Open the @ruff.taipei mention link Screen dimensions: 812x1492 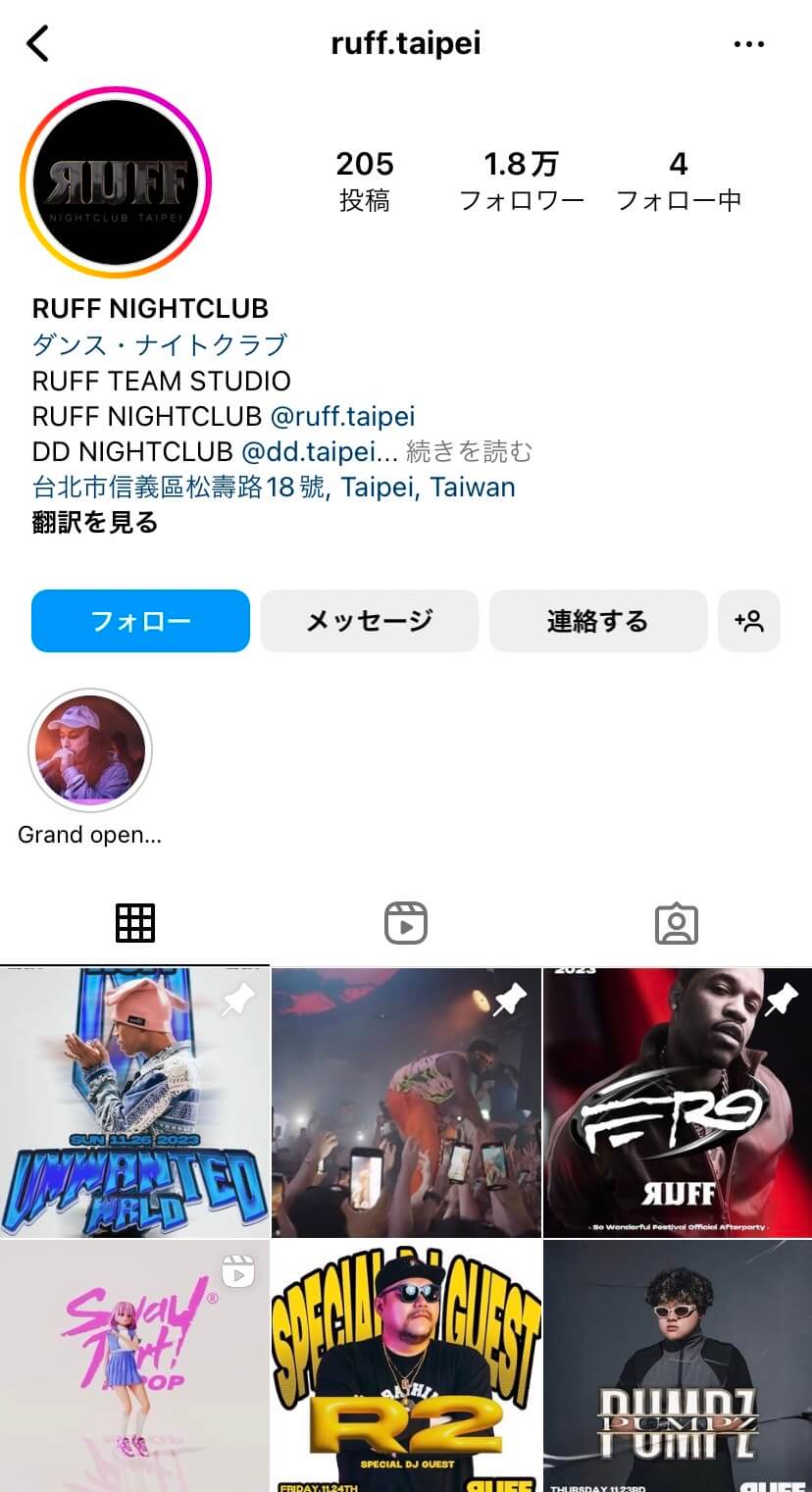point(342,416)
